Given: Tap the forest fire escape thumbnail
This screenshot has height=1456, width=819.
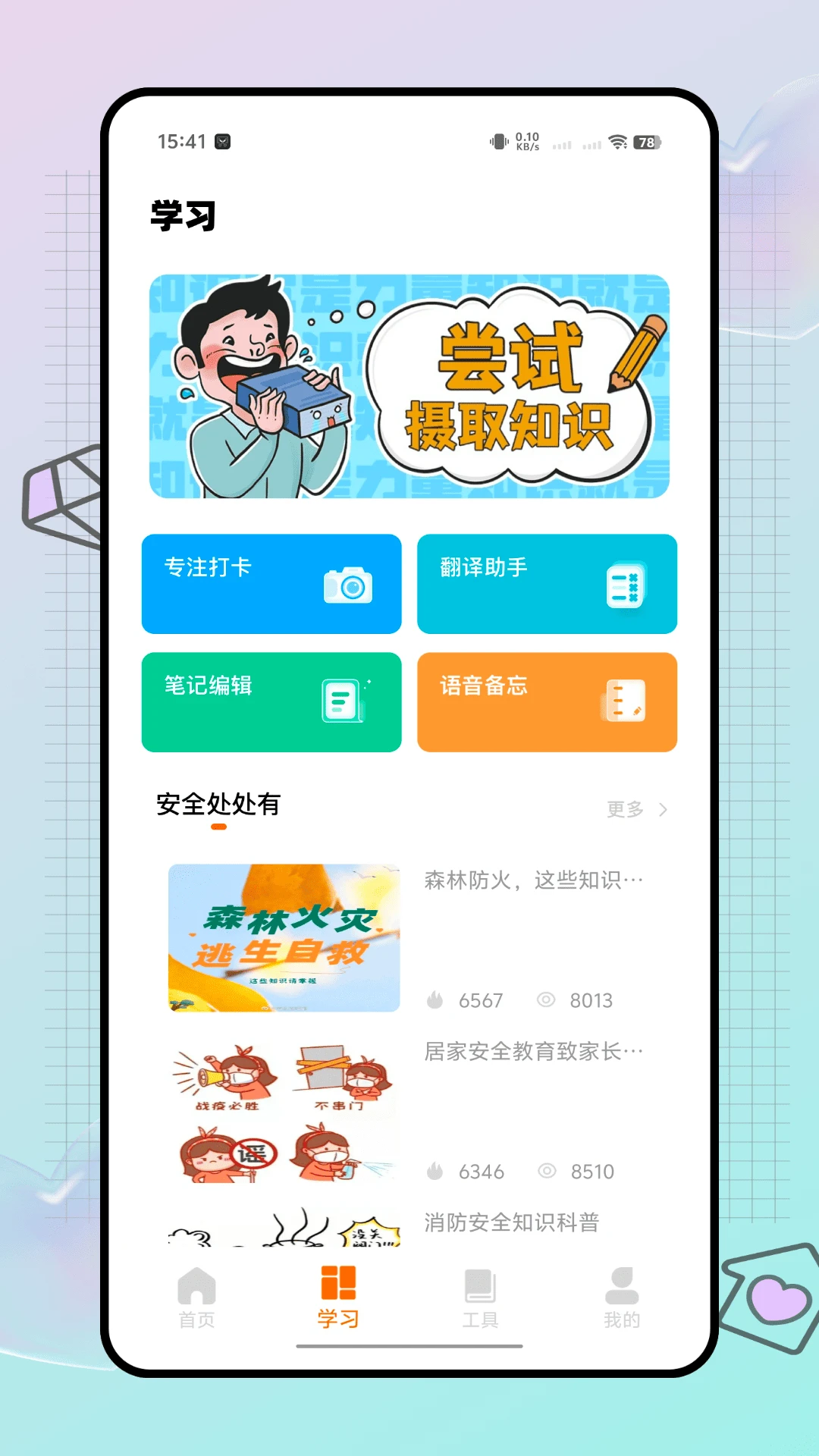Looking at the screenshot, I should (x=283, y=938).
